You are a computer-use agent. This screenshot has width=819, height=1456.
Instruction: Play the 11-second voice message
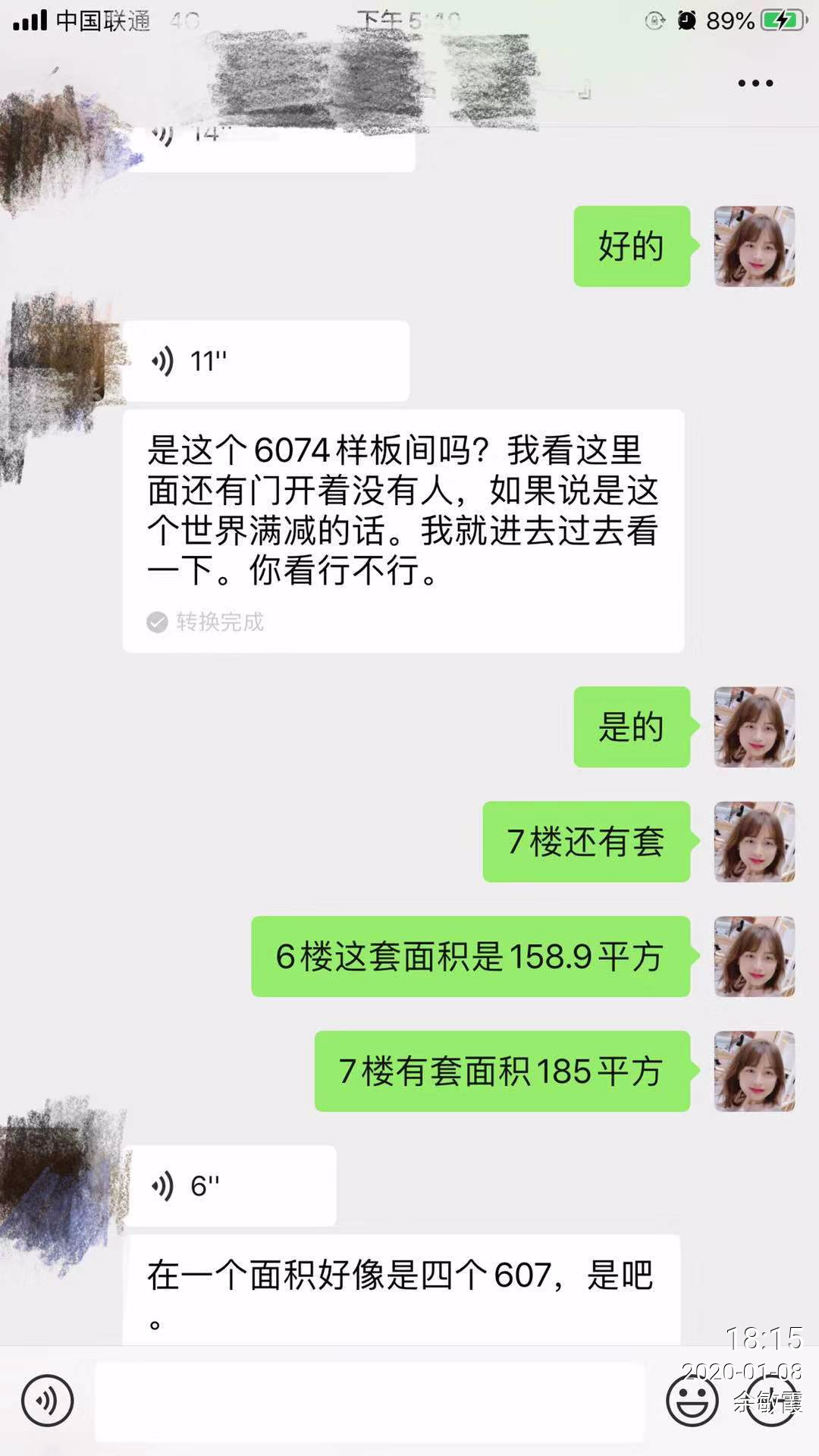[265, 361]
